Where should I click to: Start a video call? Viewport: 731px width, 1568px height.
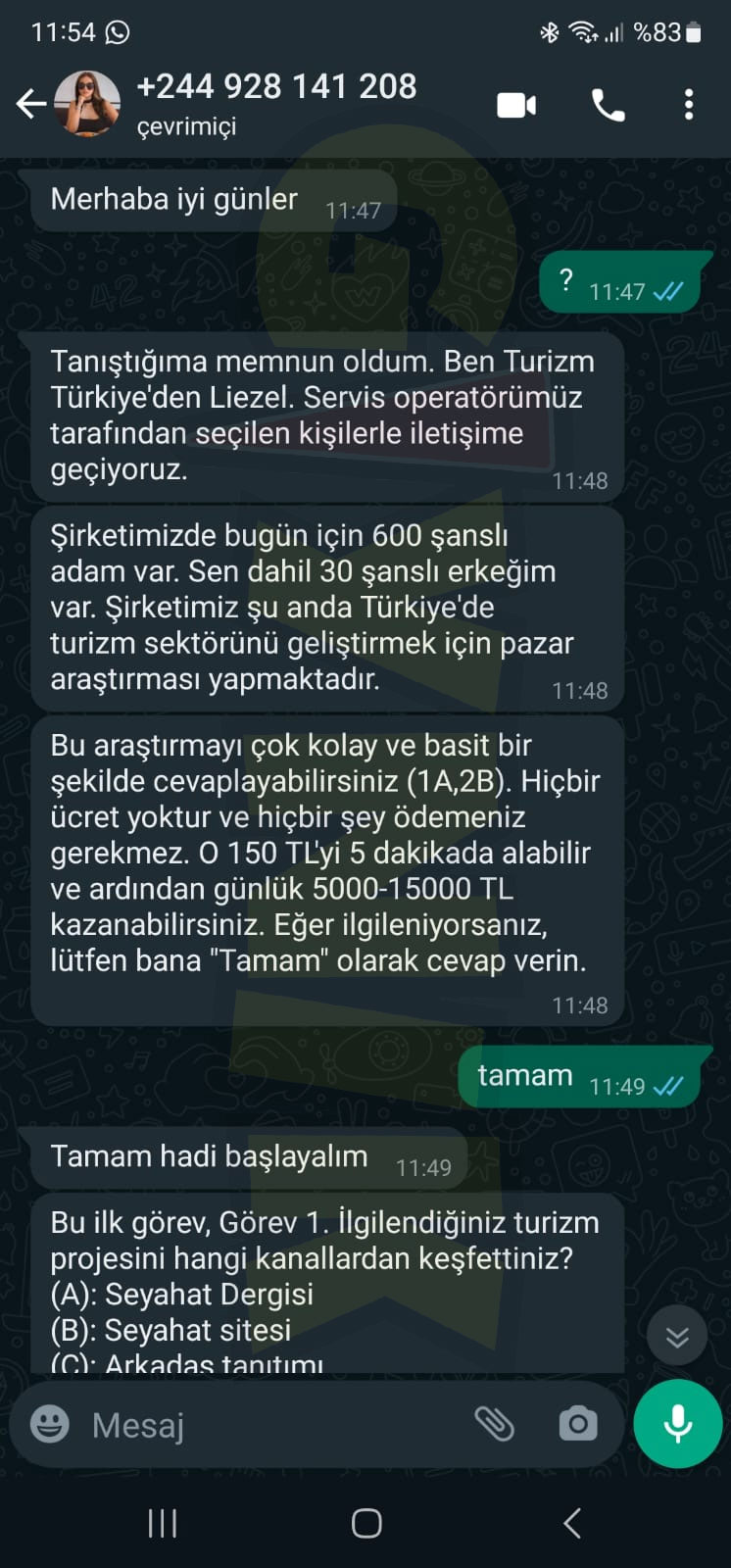pyautogui.click(x=516, y=105)
